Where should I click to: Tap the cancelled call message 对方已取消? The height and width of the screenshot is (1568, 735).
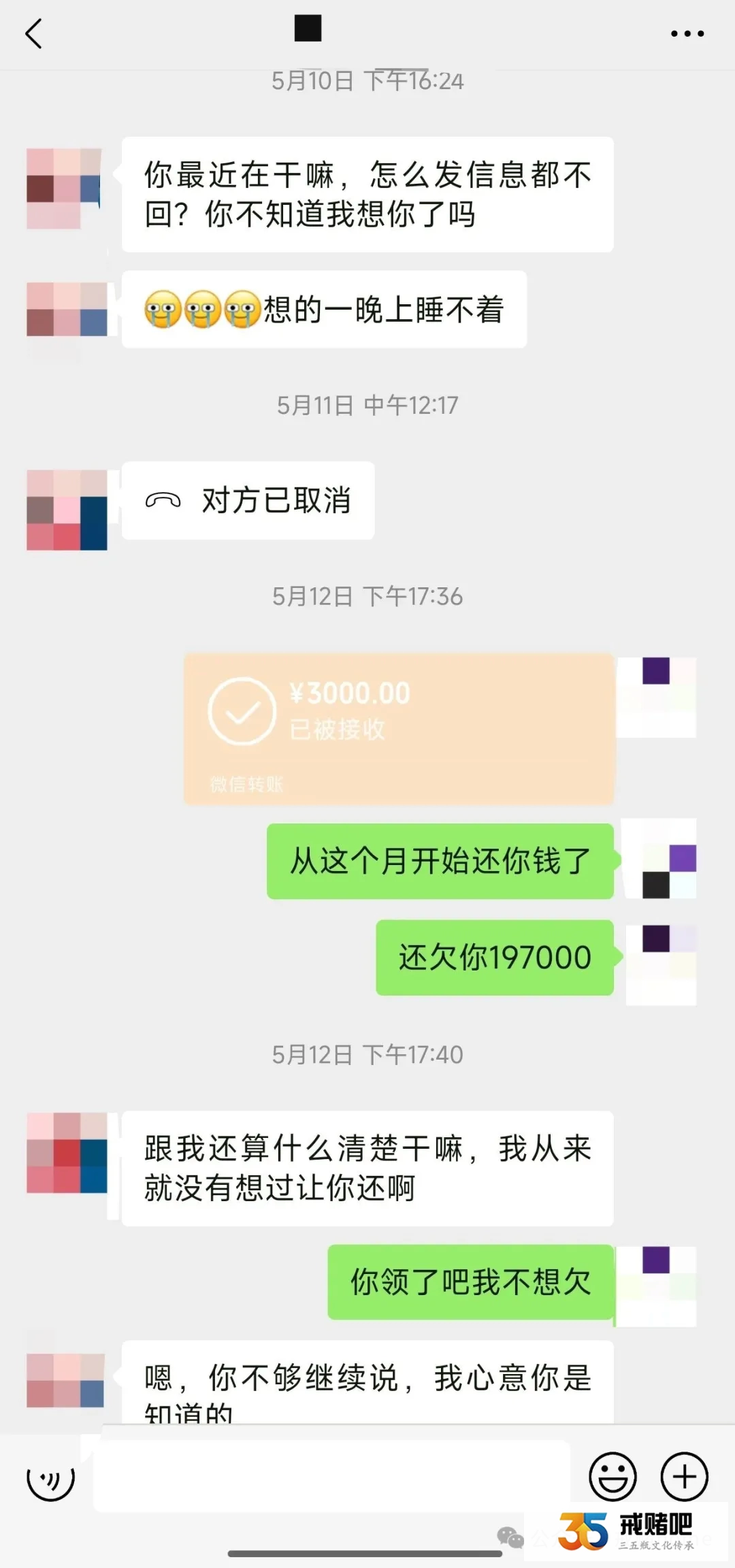click(248, 501)
